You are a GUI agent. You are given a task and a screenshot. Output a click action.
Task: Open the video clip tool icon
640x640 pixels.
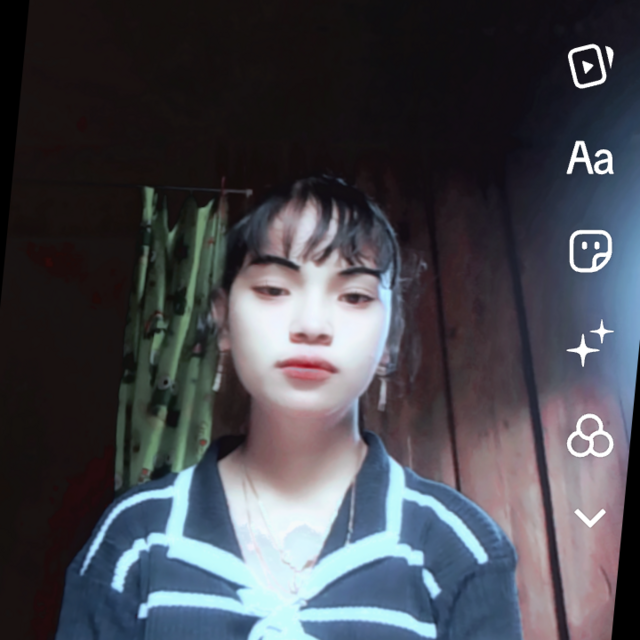pos(589,66)
